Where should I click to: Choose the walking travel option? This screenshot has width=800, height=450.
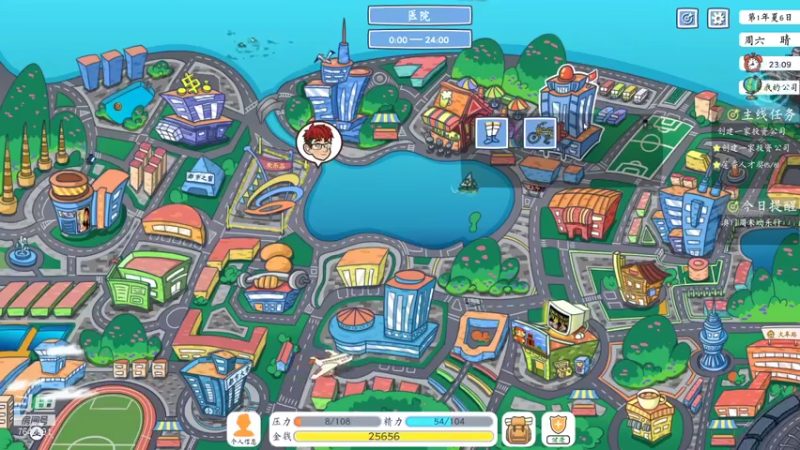click(x=491, y=133)
